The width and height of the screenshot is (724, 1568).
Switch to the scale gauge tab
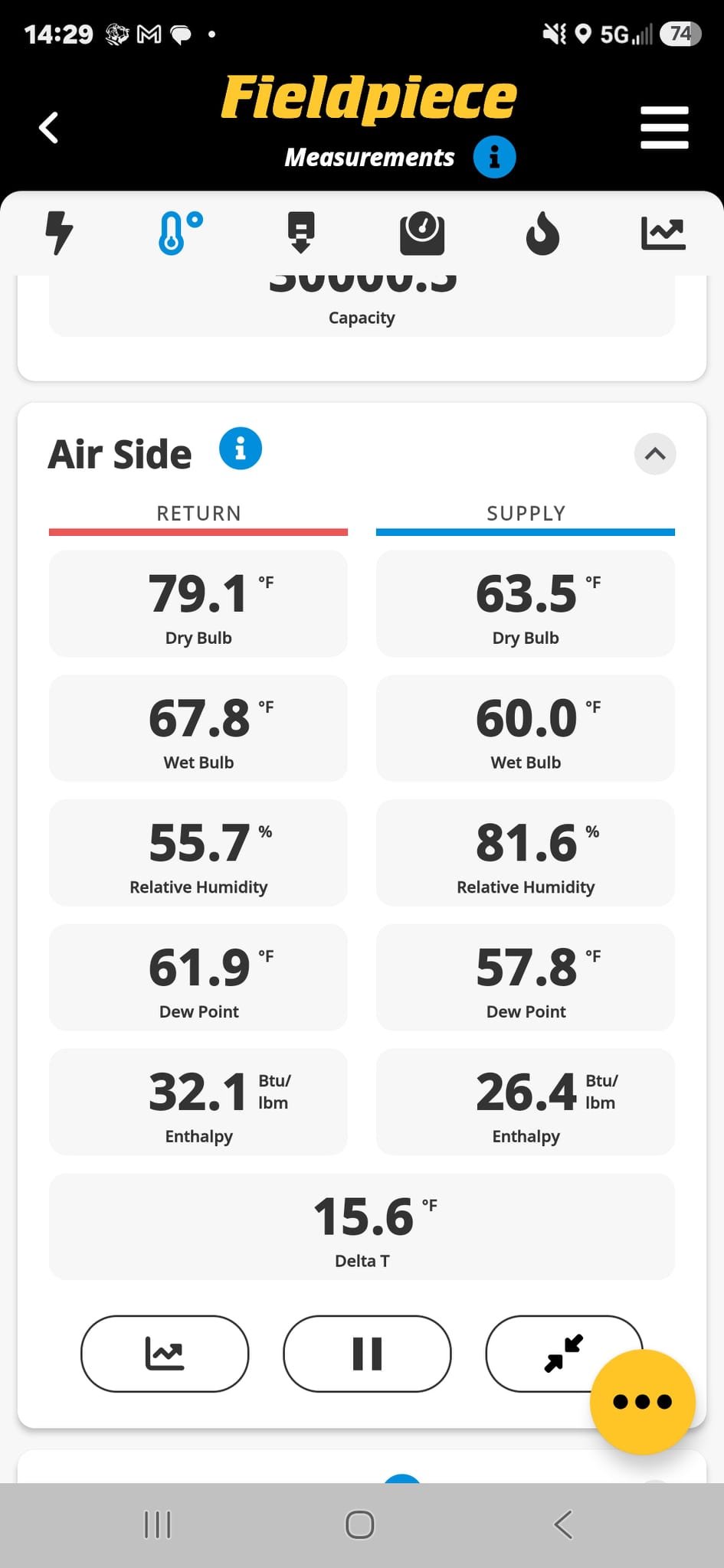[422, 234]
